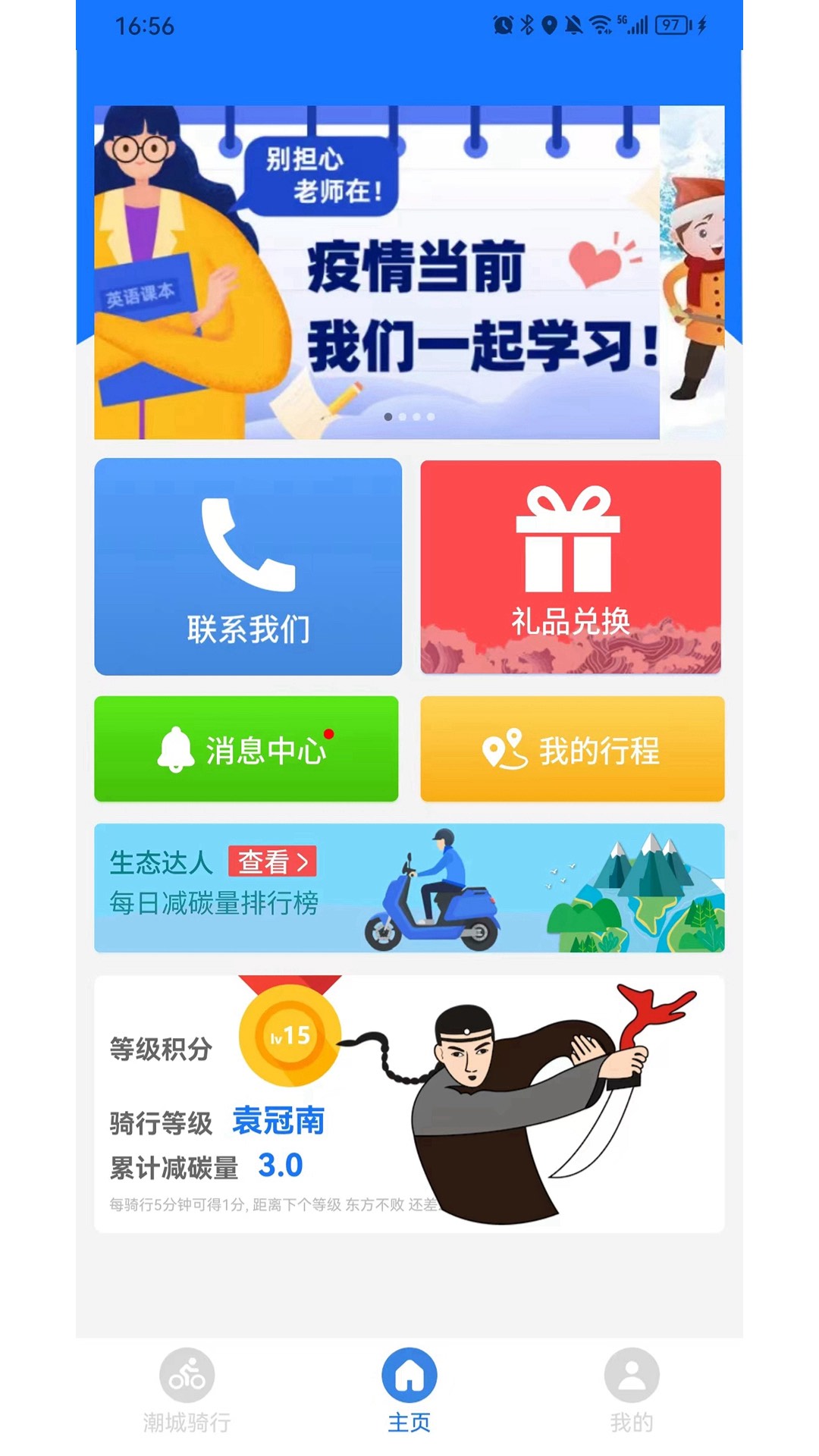Screen dimensions: 819x1456
Task: Go to the 我的 profile tab
Action: (632, 1390)
